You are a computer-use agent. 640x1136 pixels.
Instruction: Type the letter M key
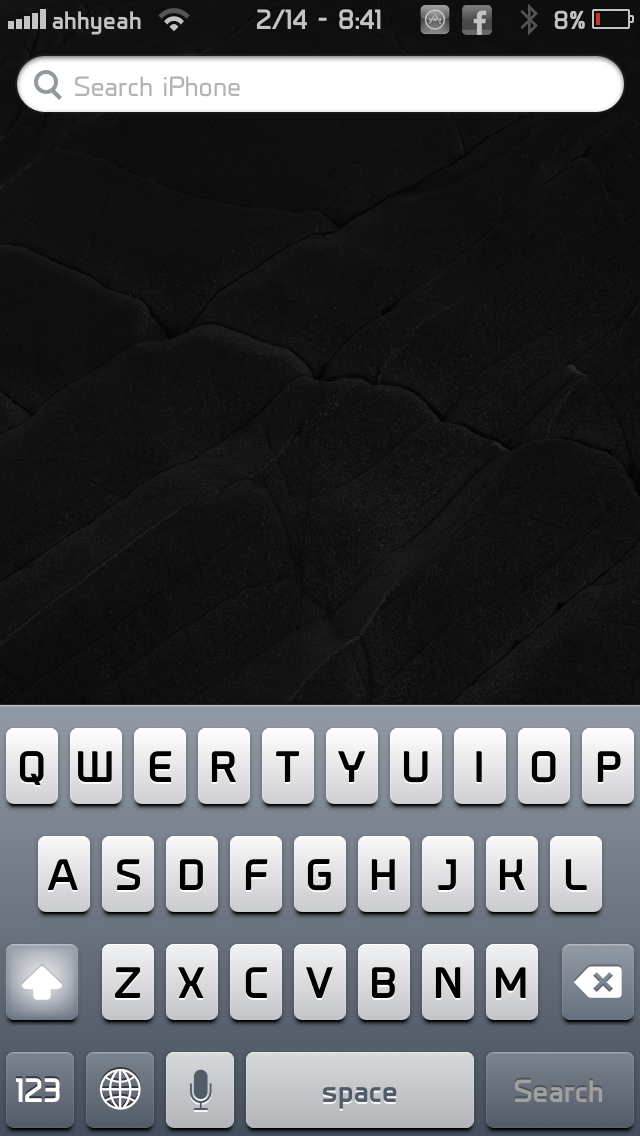511,982
